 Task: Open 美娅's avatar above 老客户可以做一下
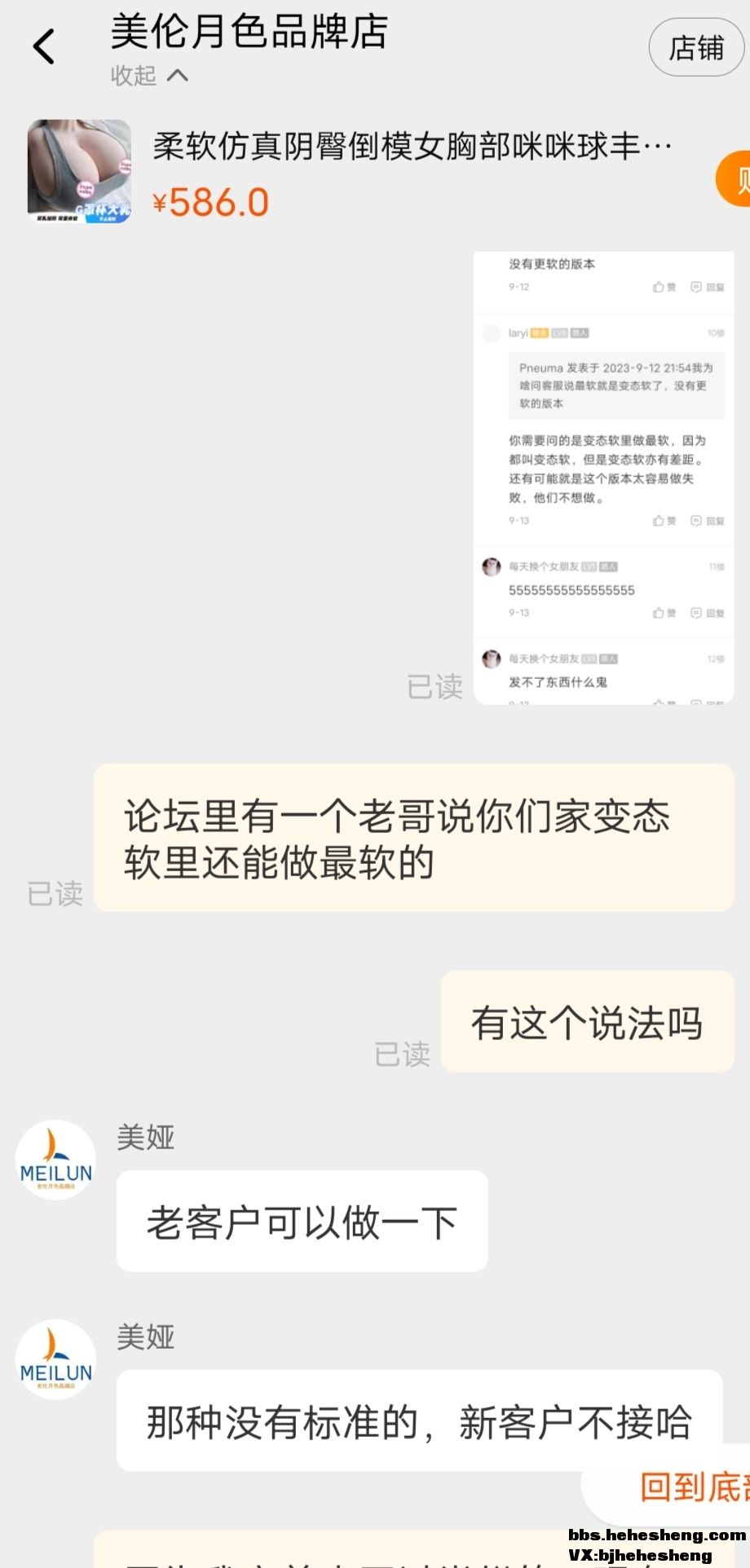55,1160
